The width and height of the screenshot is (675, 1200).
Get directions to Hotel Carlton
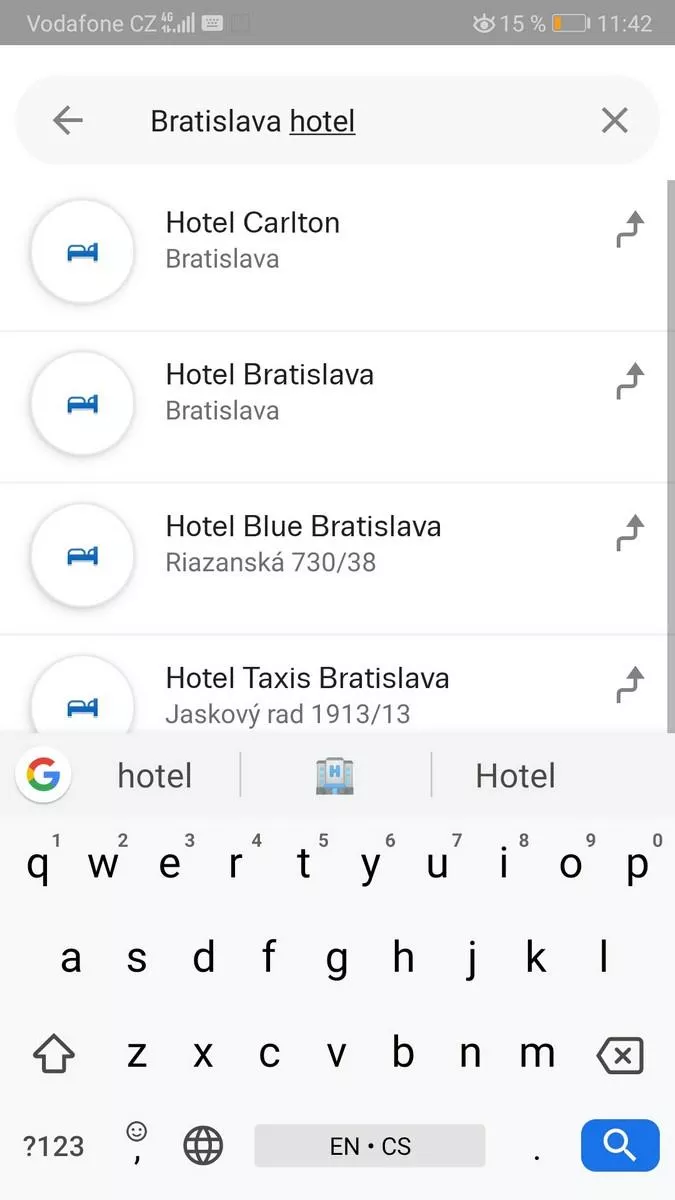(x=629, y=231)
